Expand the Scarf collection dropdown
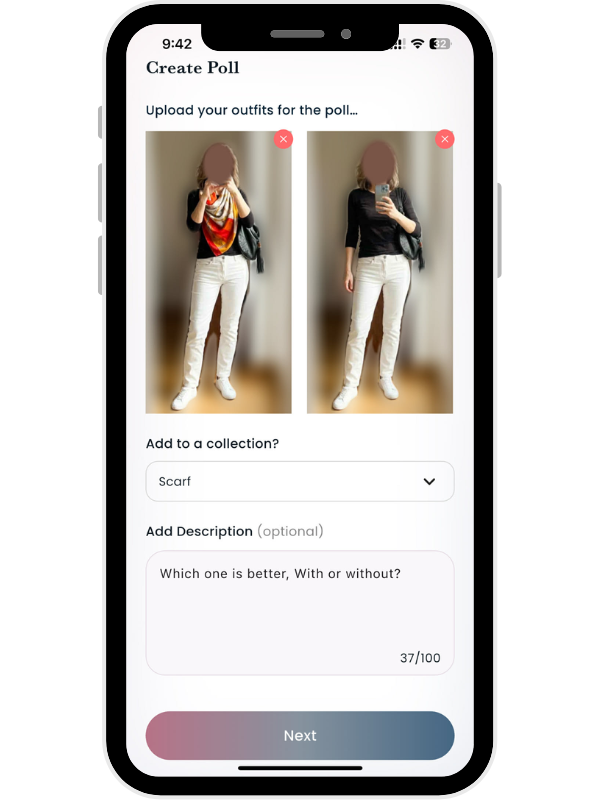This screenshot has height=800, width=600. click(300, 481)
